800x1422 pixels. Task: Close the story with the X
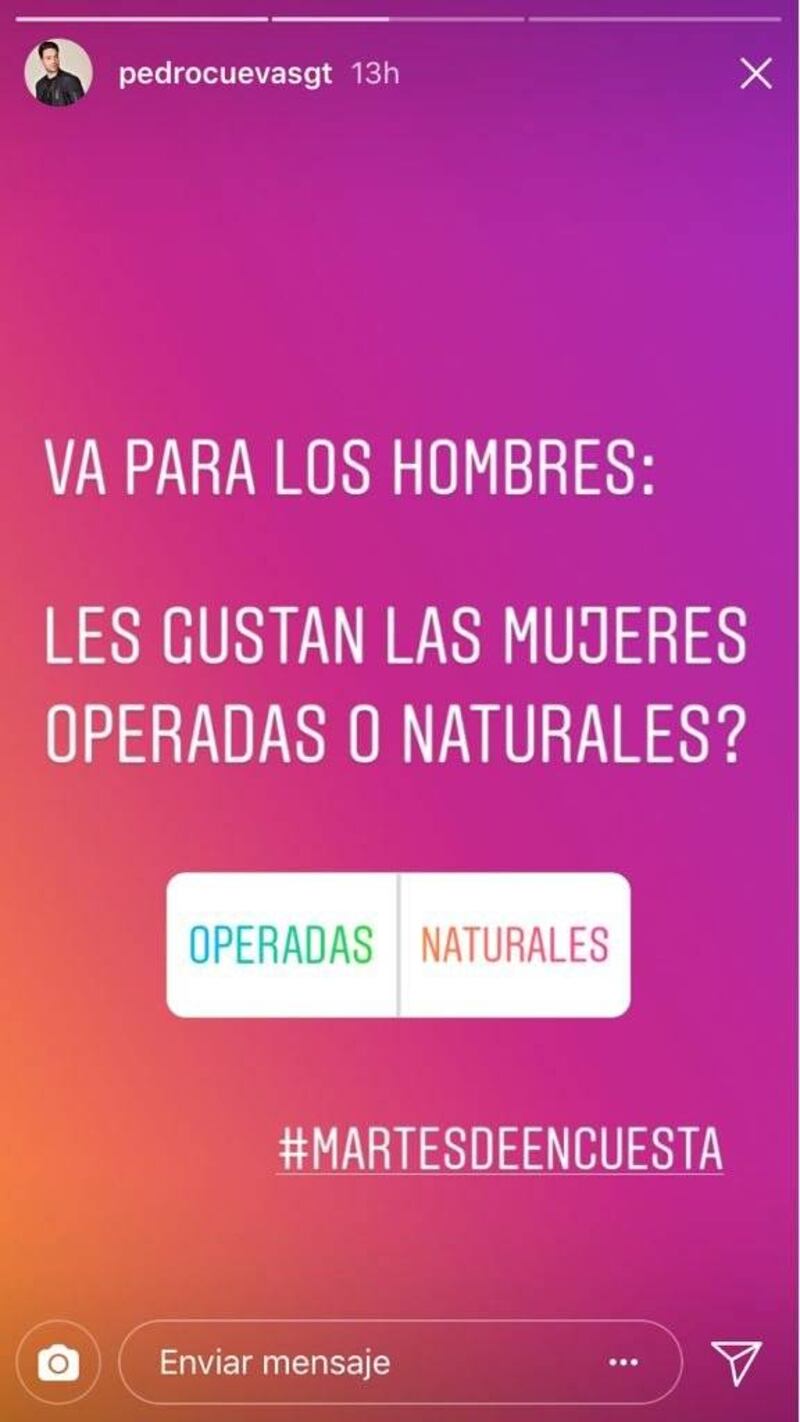[755, 74]
